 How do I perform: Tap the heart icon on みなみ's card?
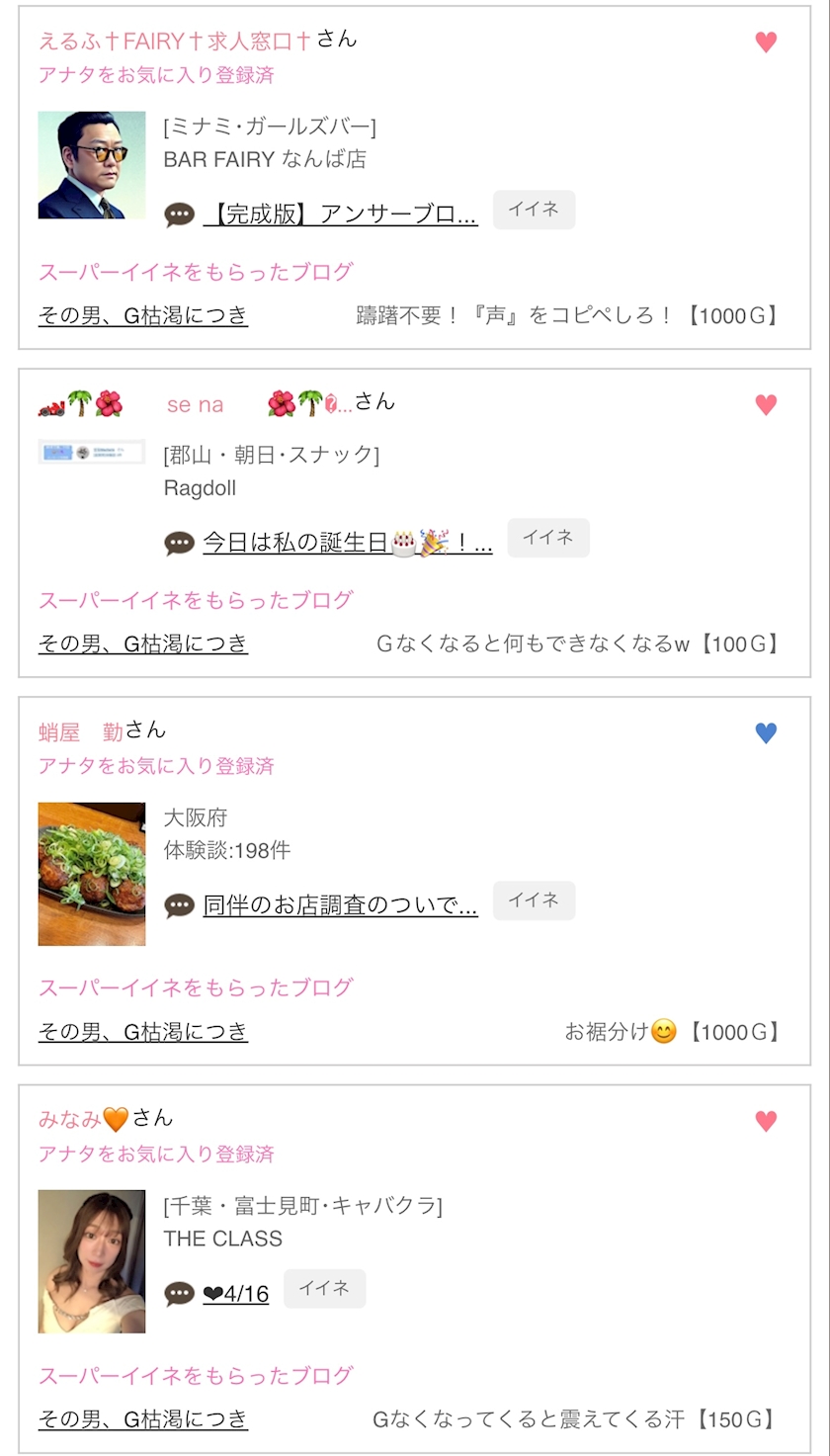pyautogui.click(x=766, y=1121)
